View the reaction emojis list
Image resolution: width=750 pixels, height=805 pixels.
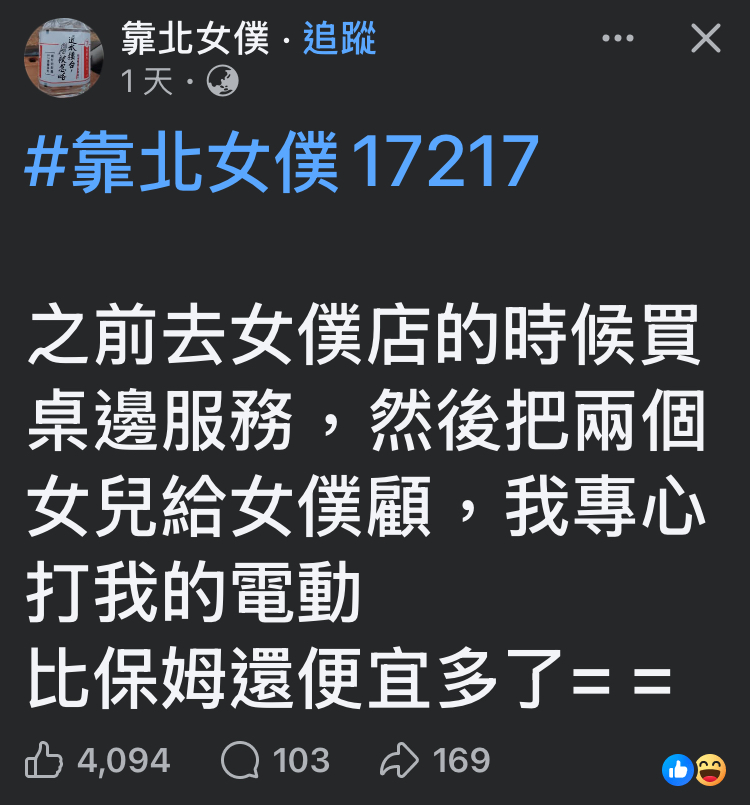694,769
